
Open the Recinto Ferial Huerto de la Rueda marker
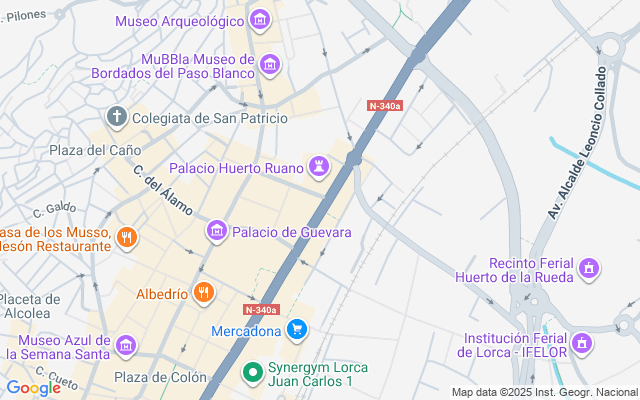tap(590, 268)
